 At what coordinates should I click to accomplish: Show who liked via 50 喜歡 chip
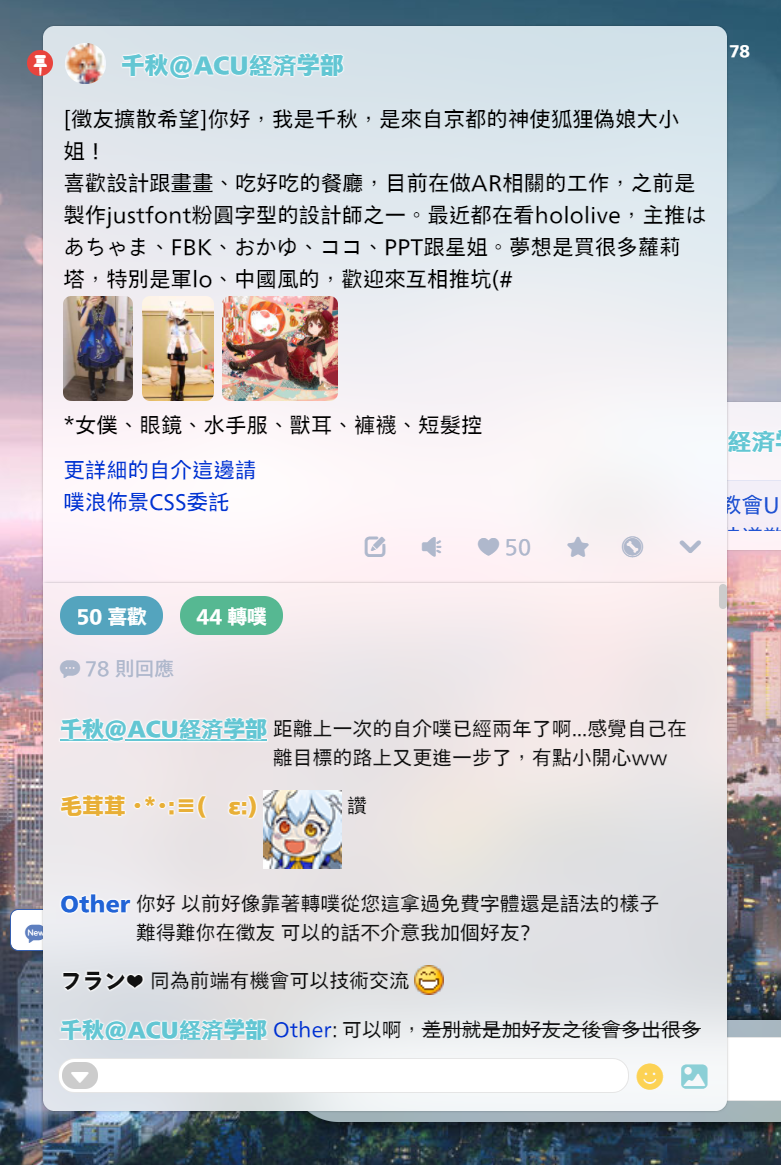pyautogui.click(x=111, y=617)
